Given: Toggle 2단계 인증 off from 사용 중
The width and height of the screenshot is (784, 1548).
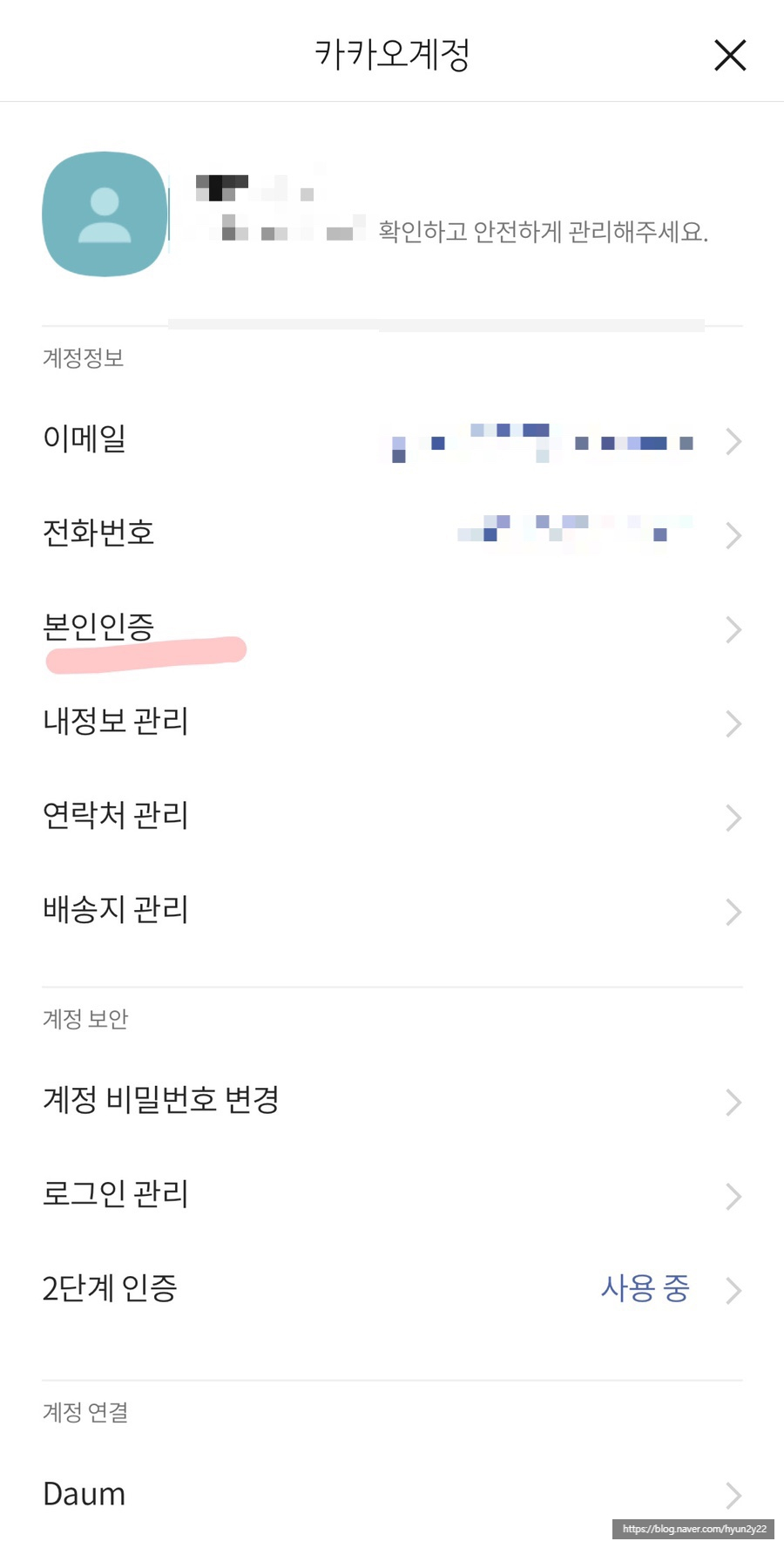Looking at the screenshot, I should pyautogui.click(x=645, y=1290).
